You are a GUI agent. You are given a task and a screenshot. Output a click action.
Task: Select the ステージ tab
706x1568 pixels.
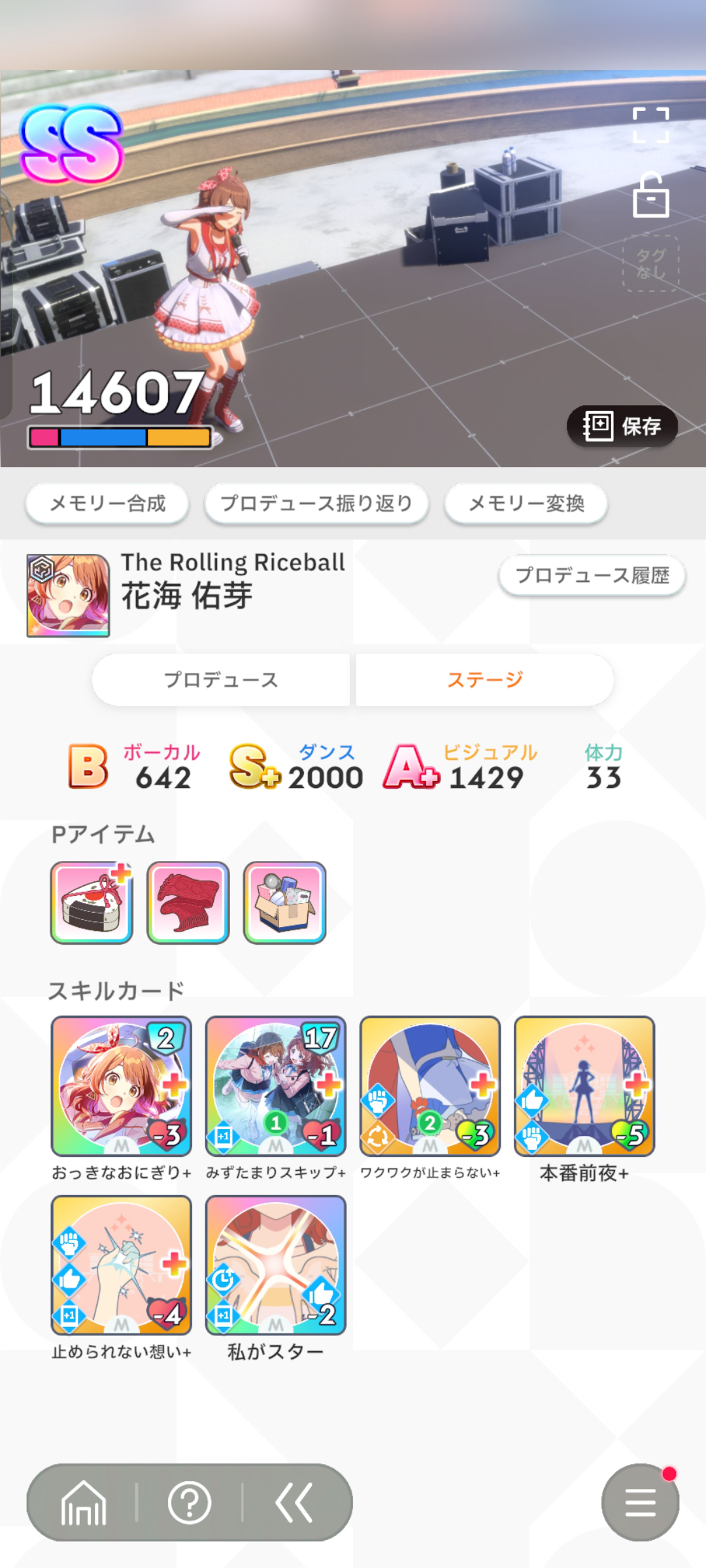[x=484, y=679]
